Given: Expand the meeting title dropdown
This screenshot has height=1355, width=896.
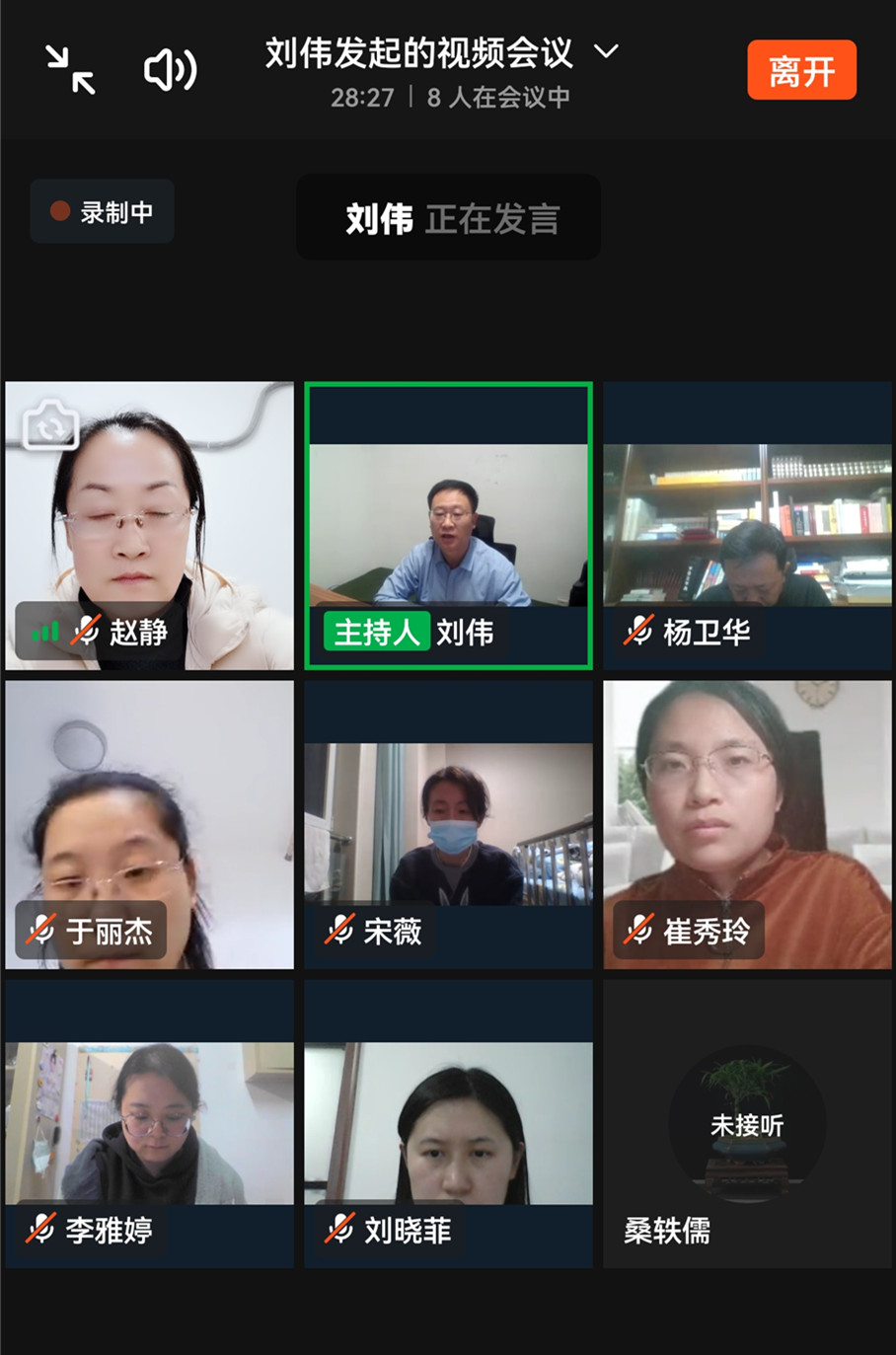Looking at the screenshot, I should [606, 51].
